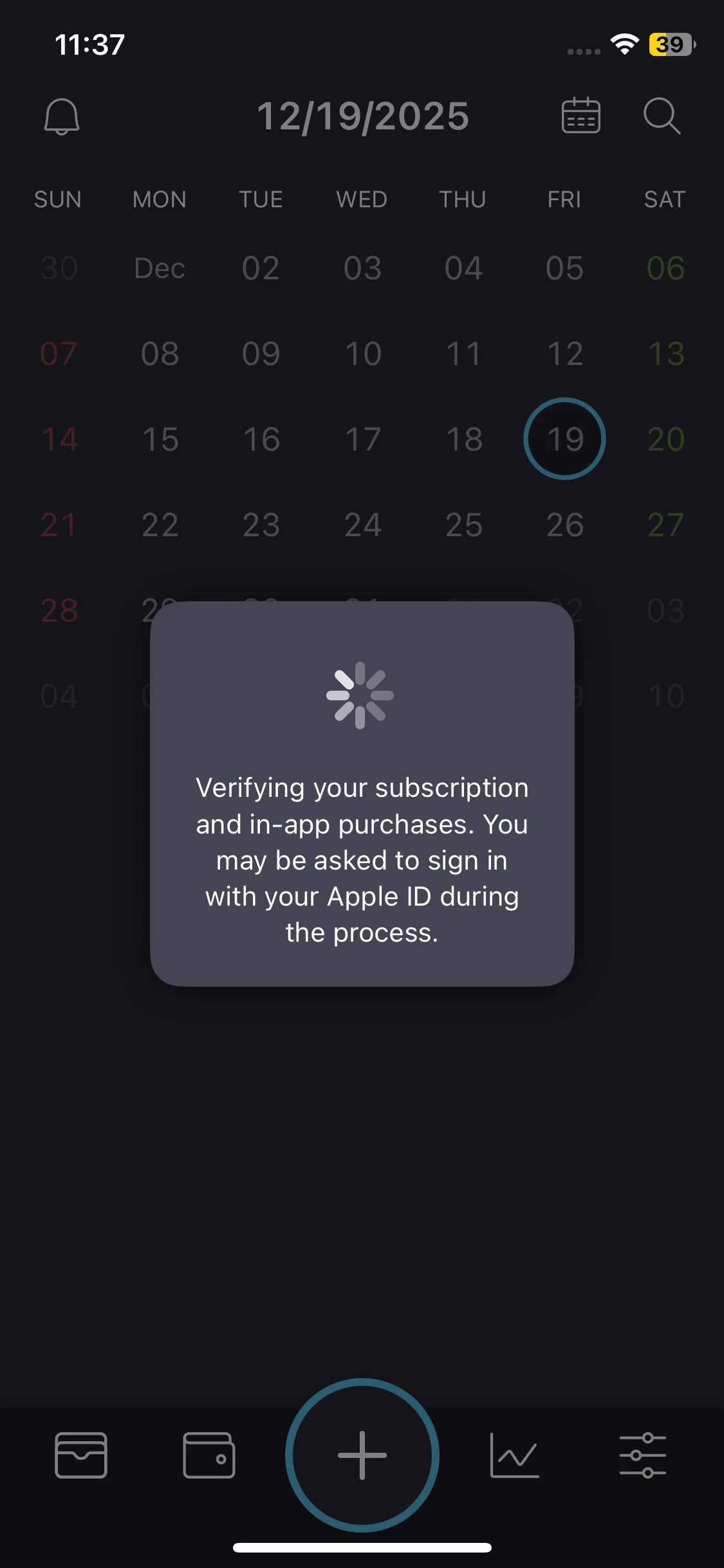The image size is (724, 1568).
Task: Choose Sunday December 14
Action: (59, 439)
